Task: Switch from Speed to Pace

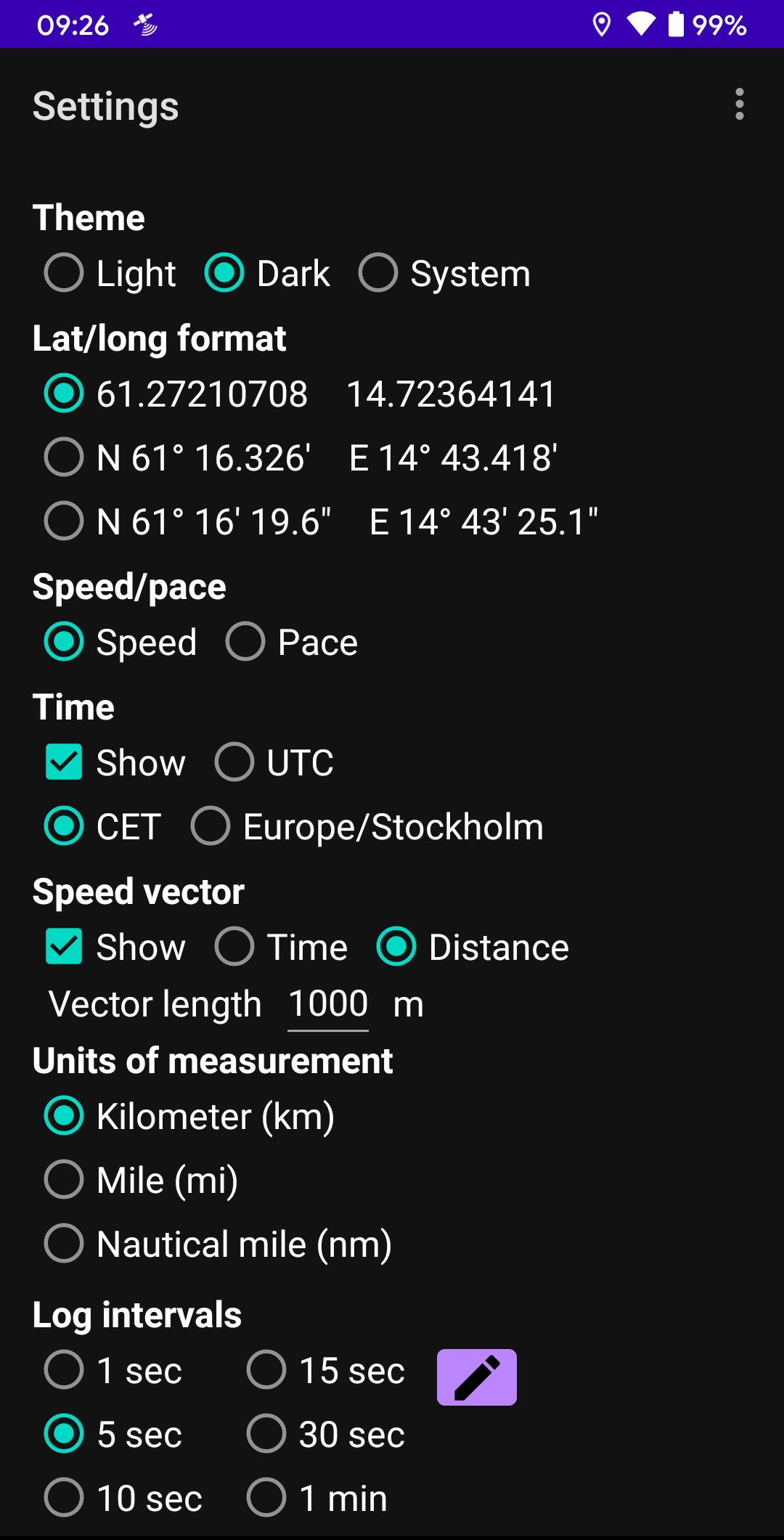Action: coord(292,643)
